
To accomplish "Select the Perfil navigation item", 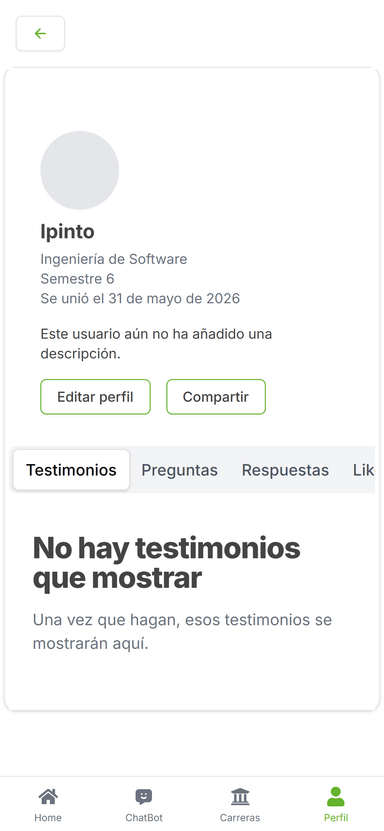I will (336, 805).
